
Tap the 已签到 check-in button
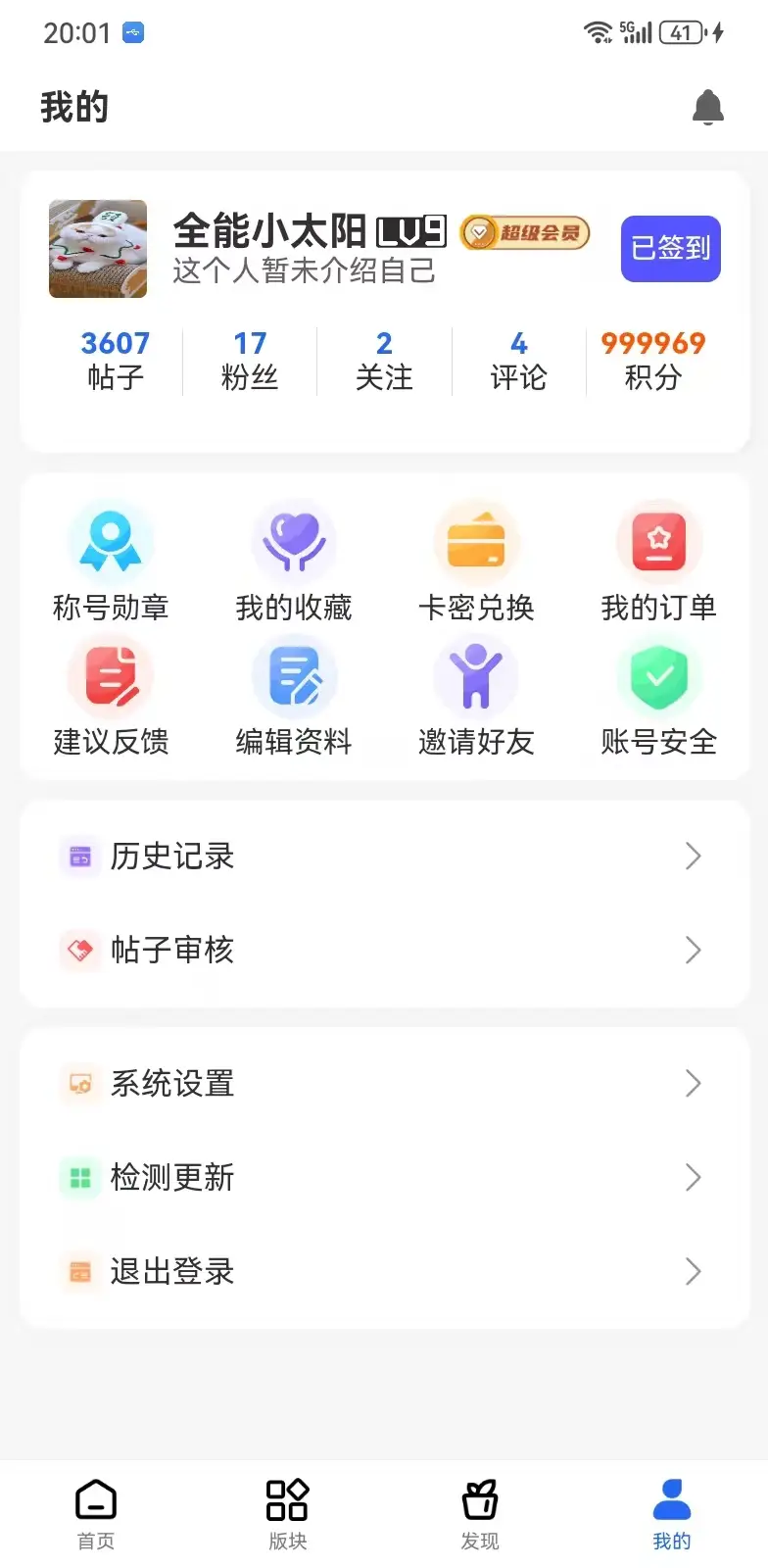670,248
